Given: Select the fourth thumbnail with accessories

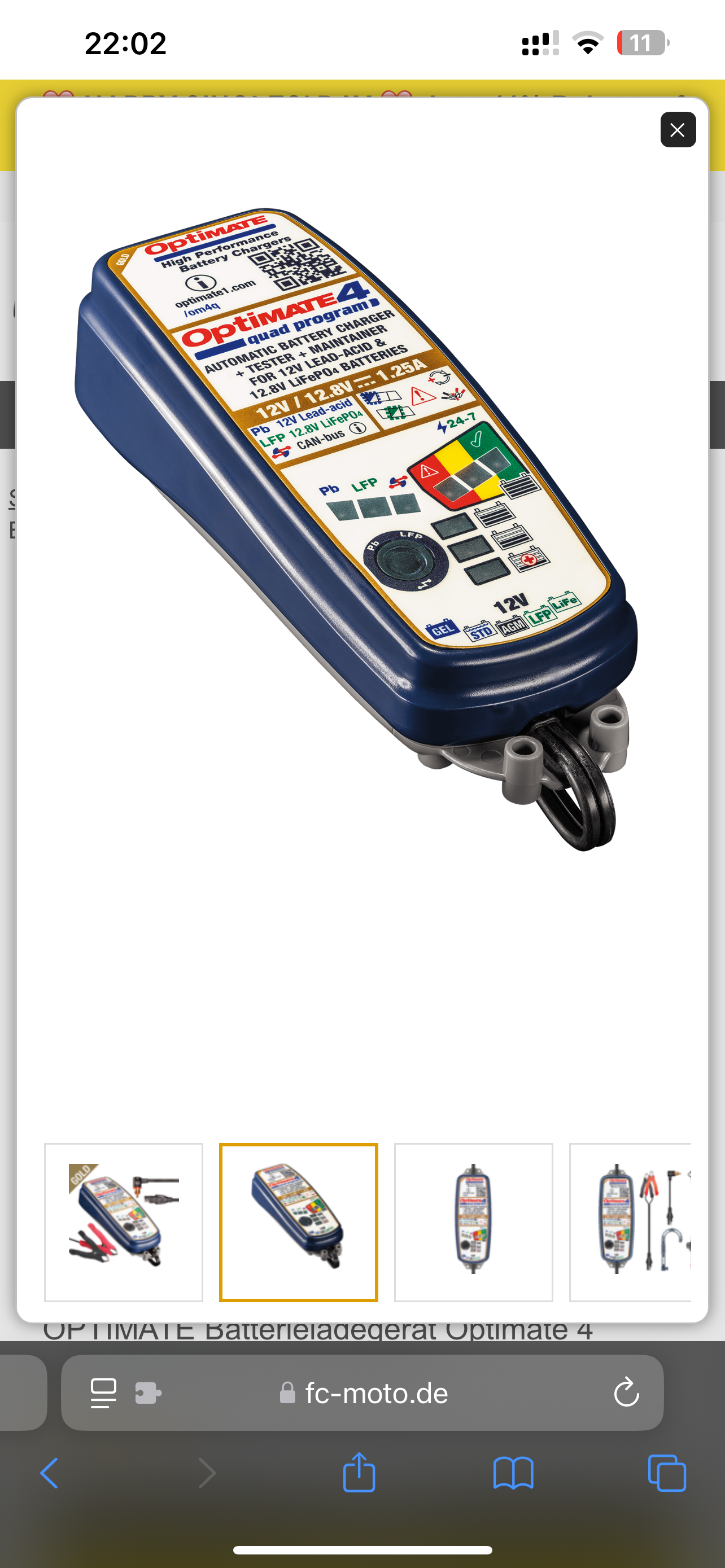Looking at the screenshot, I should (x=630, y=1222).
